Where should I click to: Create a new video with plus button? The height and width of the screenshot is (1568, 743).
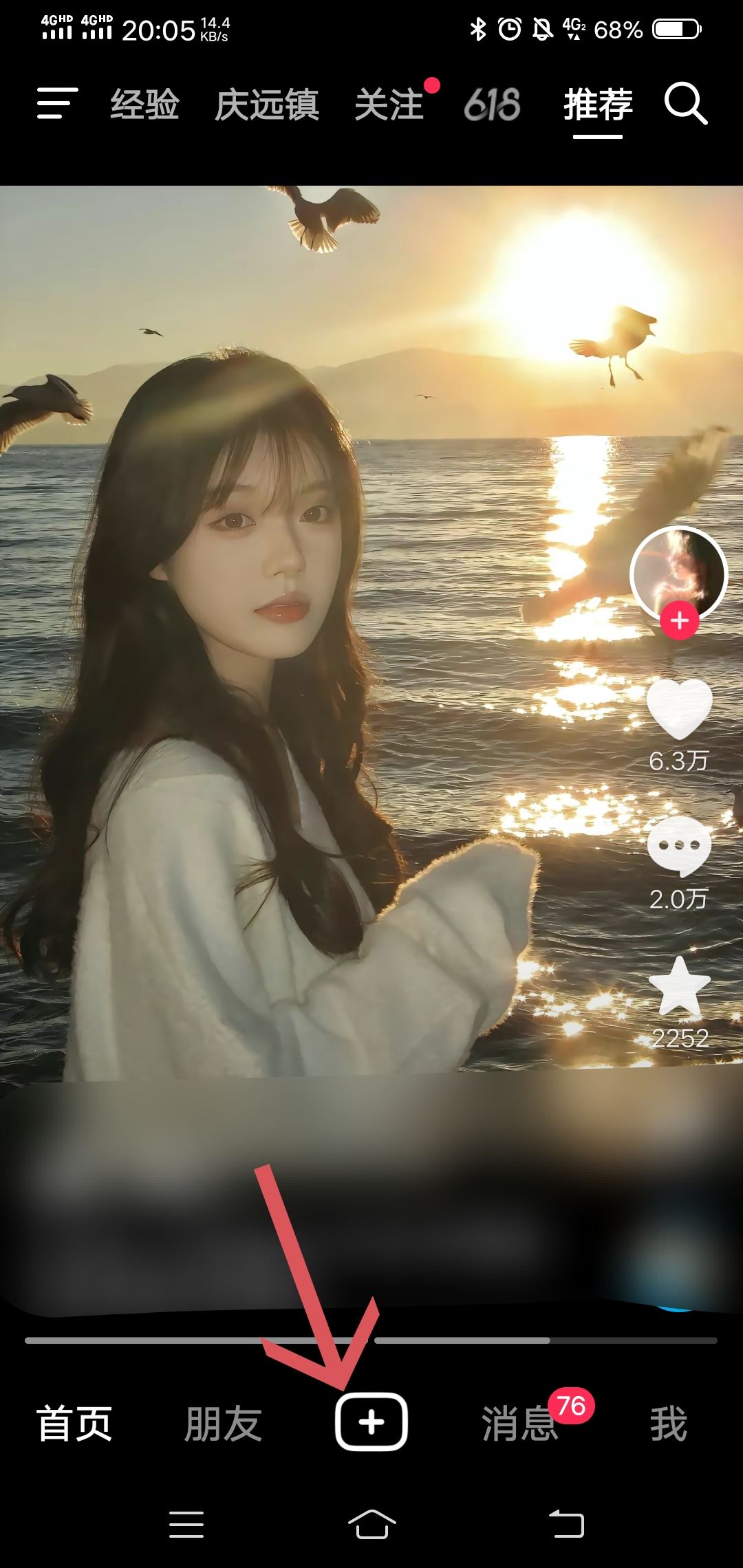click(371, 1422)
